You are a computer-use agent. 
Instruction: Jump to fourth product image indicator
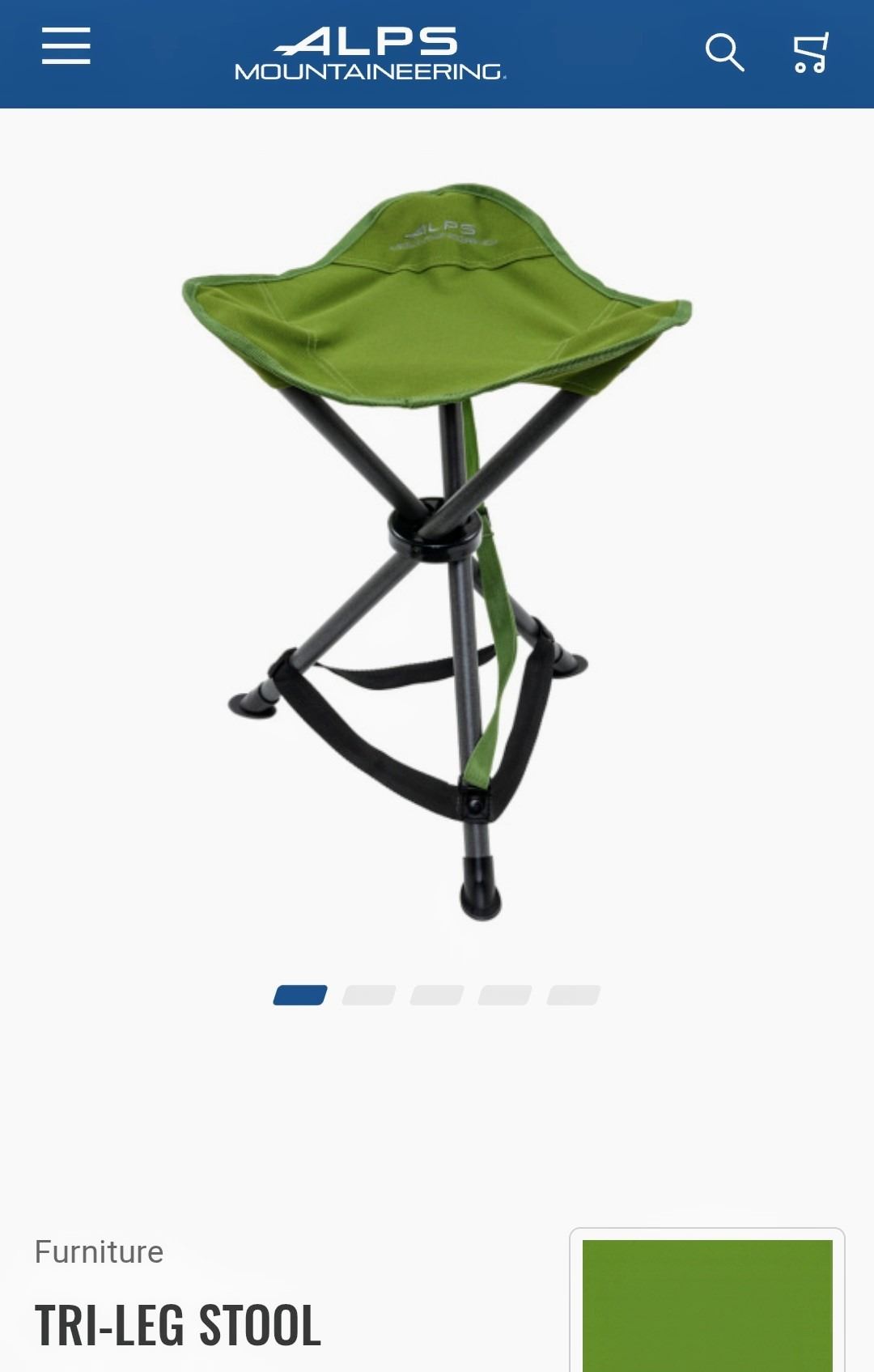point(505,995)
